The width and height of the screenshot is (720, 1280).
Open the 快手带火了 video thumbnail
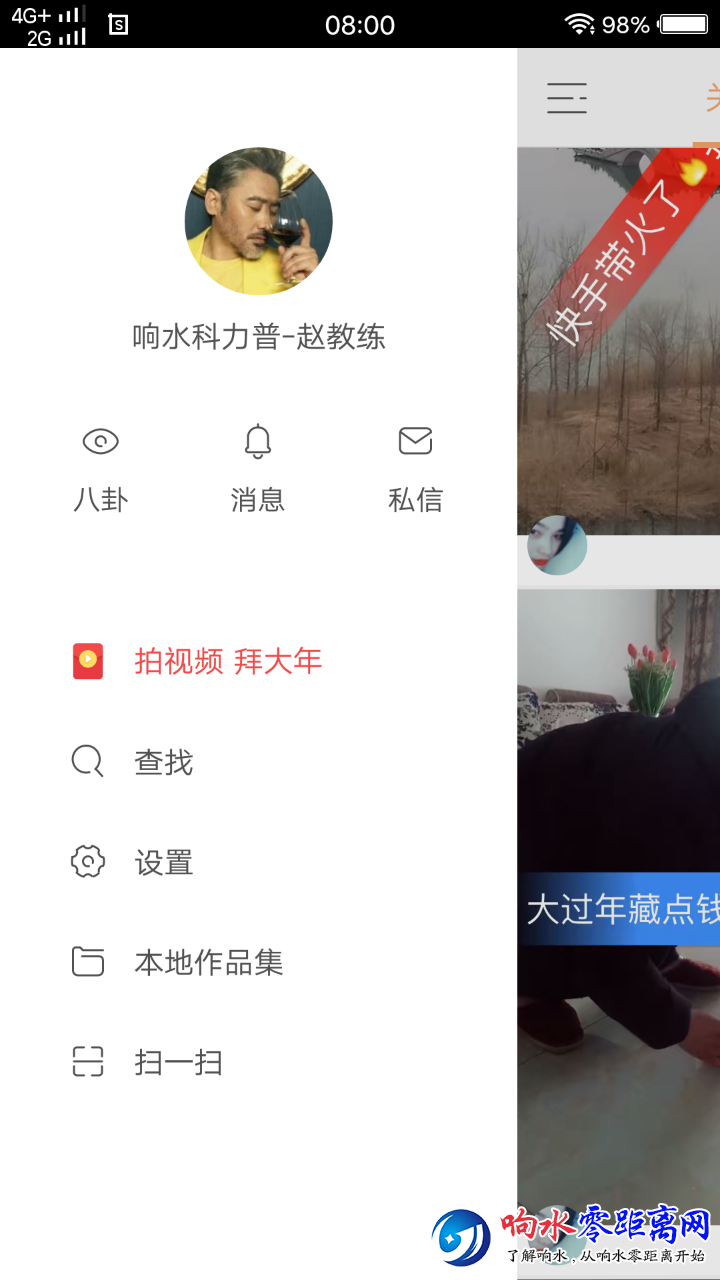[618, 340]
